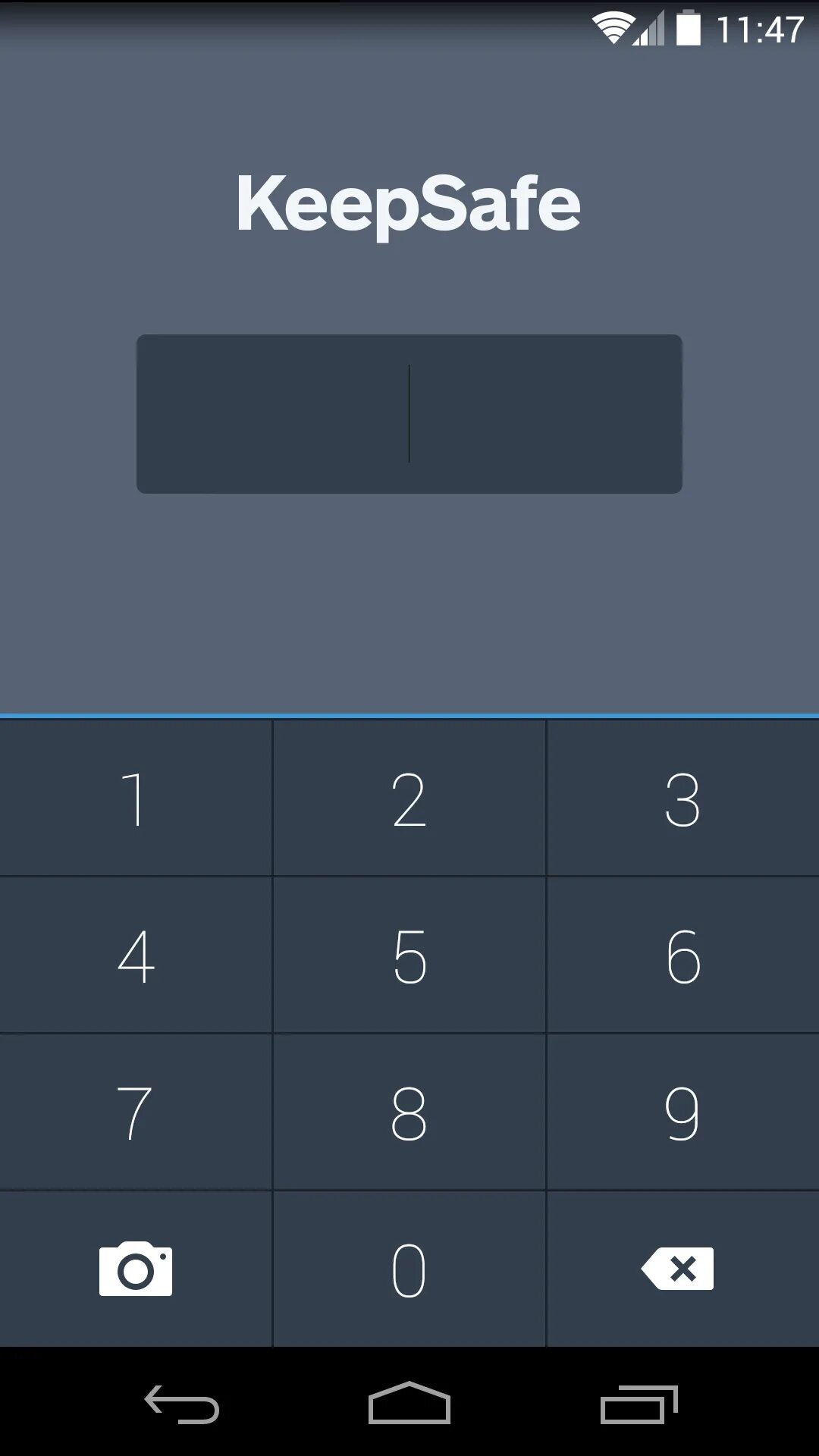
Task: Open the camera from the keypad
Action: pyautogui.click(x=136, y=1269)
